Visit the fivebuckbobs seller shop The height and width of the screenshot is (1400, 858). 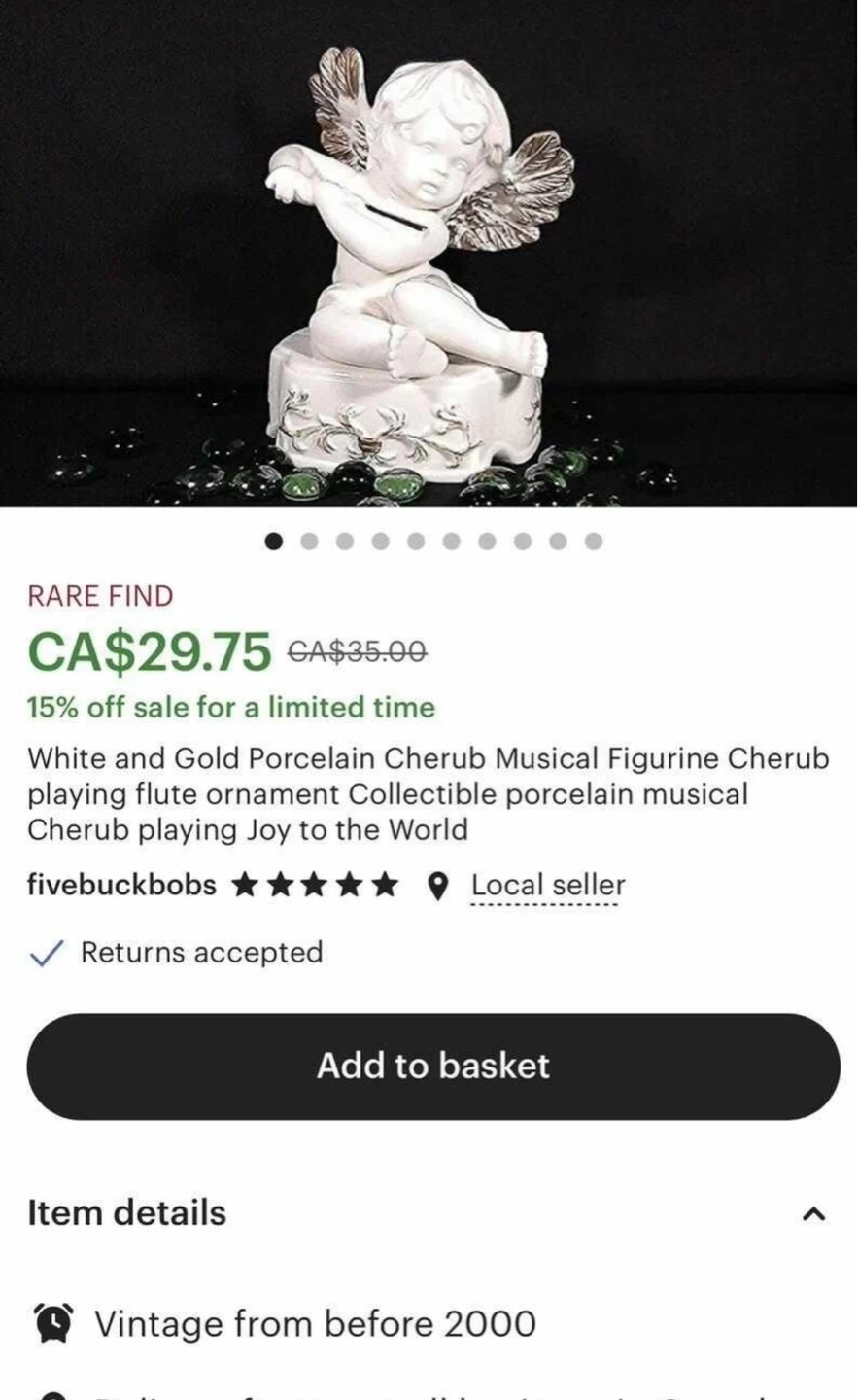(121, 885)
